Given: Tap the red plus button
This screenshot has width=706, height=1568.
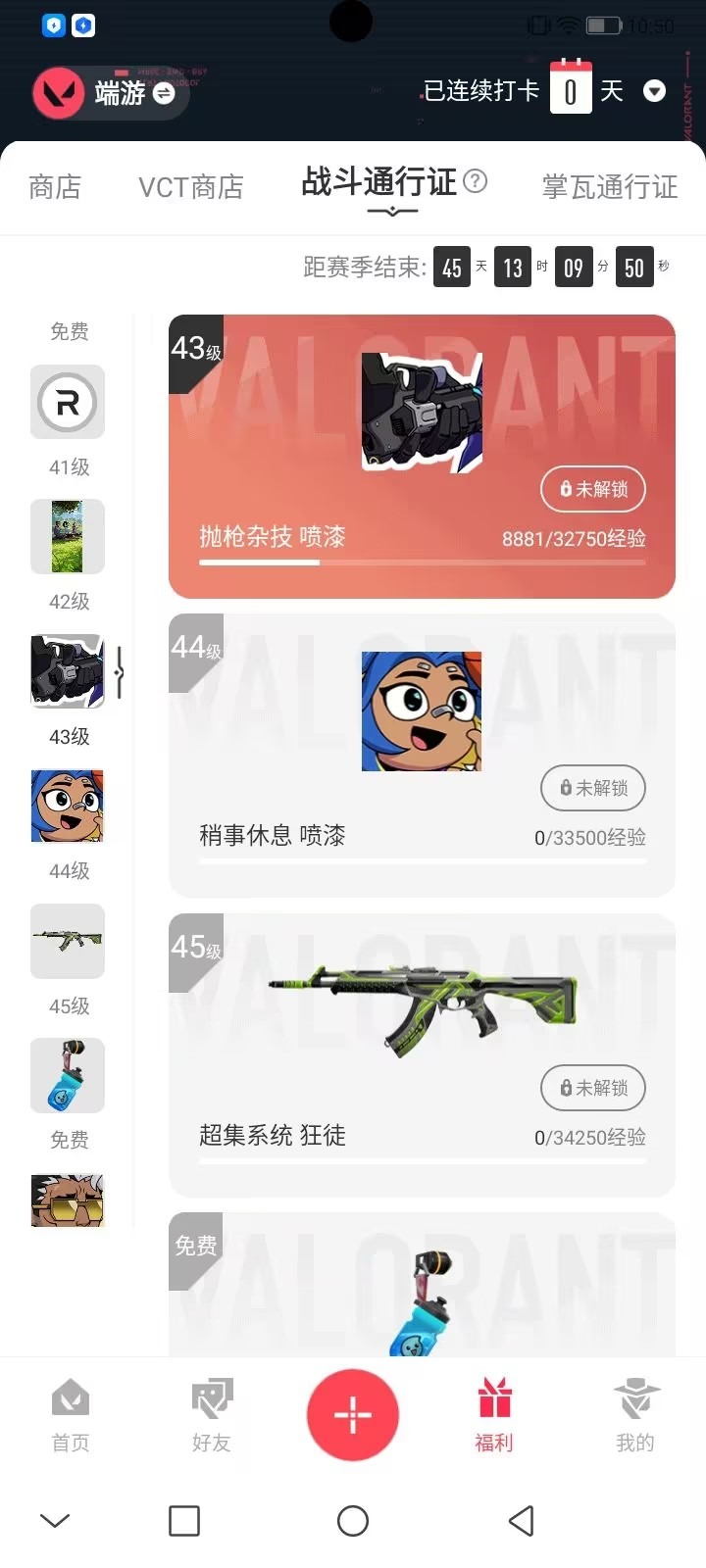Looking at the screenshot, I should click(x=353, y=1415).
